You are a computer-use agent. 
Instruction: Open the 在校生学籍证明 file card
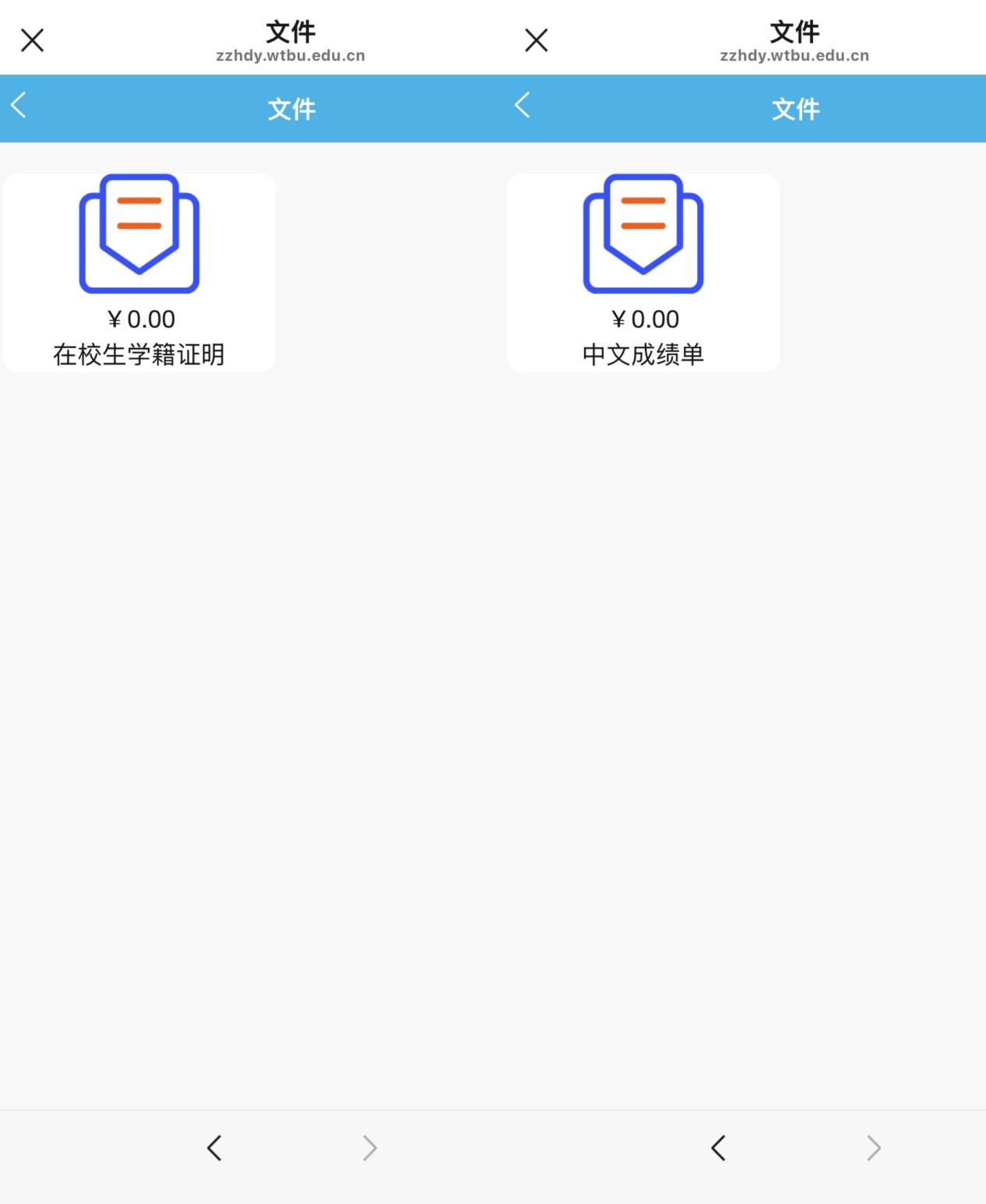point(139,273)
